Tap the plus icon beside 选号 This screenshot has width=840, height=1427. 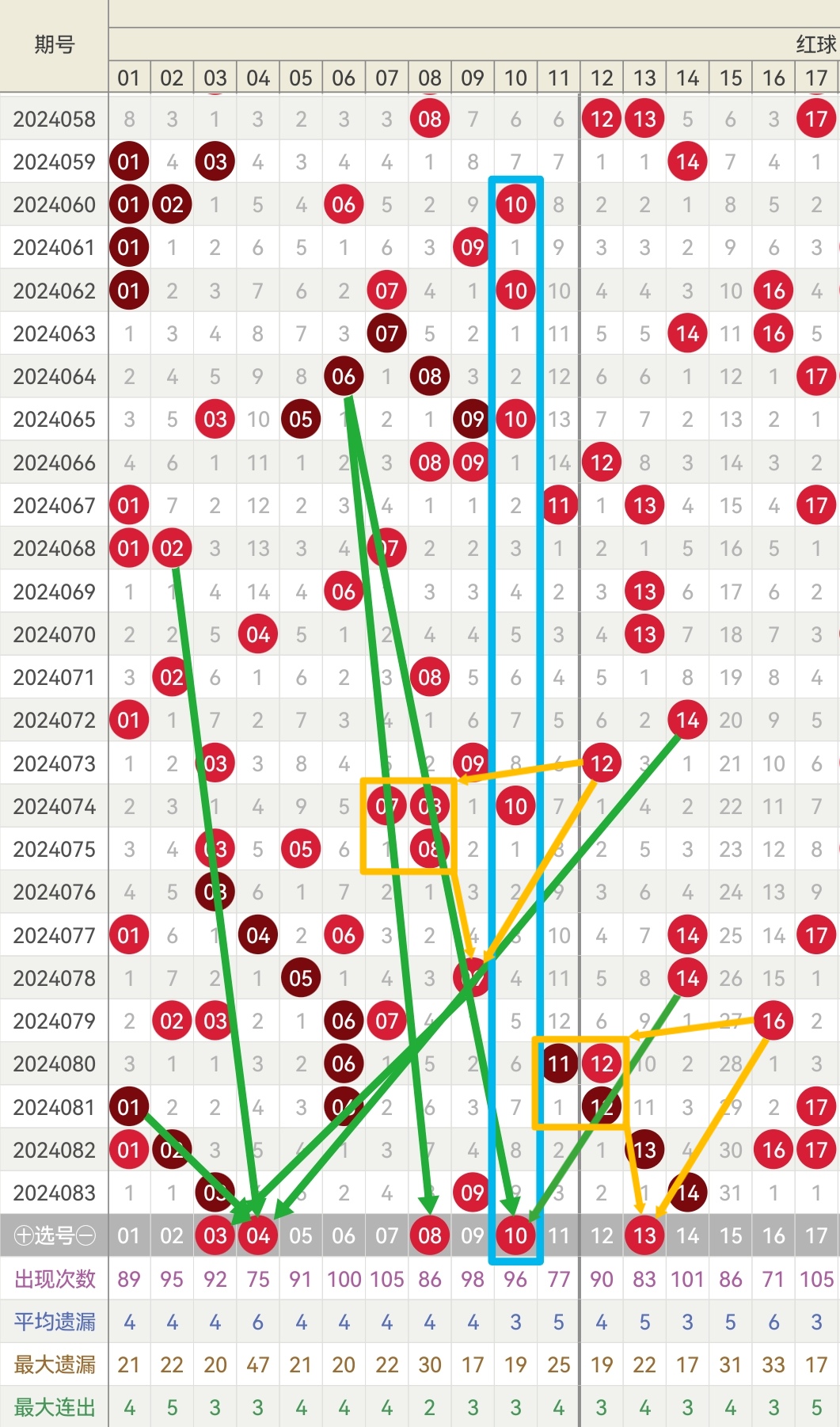[24, 1235]
